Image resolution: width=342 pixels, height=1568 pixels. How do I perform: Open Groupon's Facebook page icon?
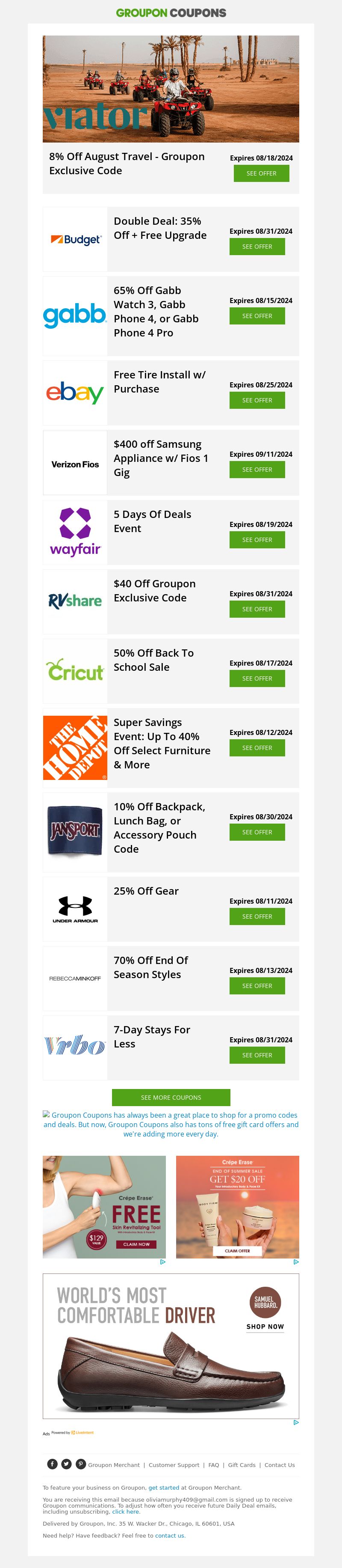click(52, 1464)
